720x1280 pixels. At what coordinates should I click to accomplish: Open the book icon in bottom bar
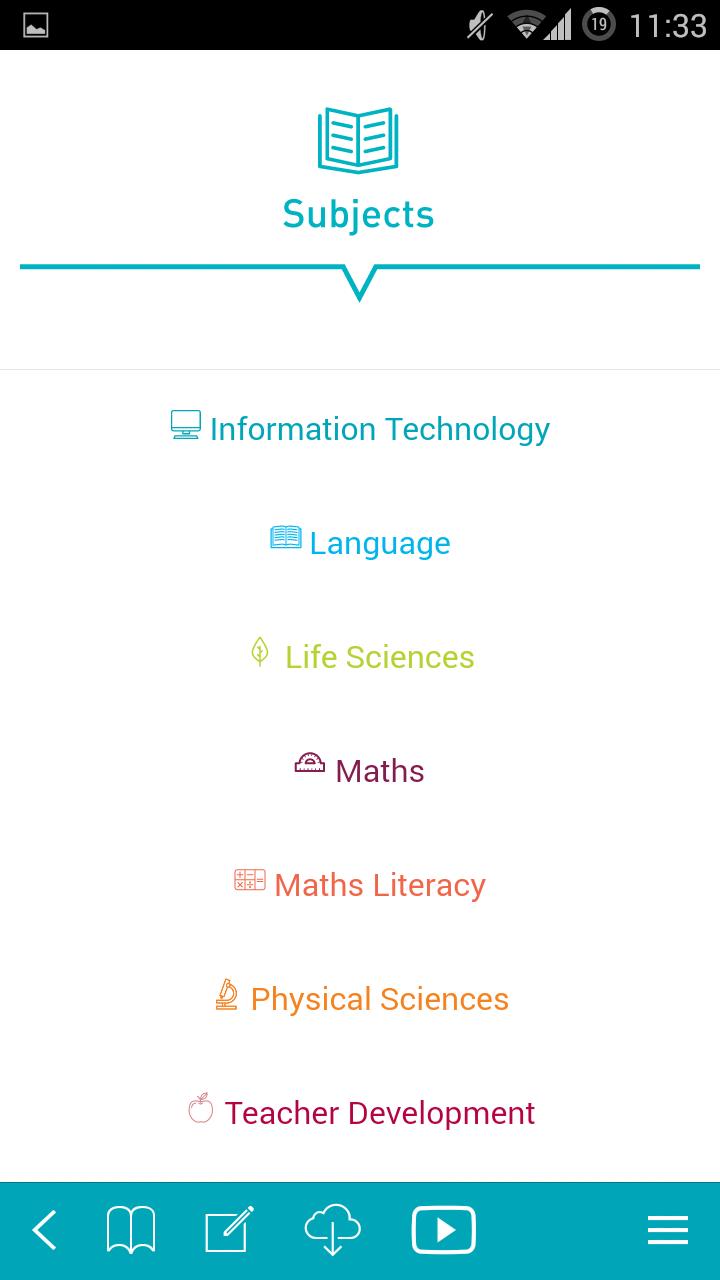coord(131,1230)
